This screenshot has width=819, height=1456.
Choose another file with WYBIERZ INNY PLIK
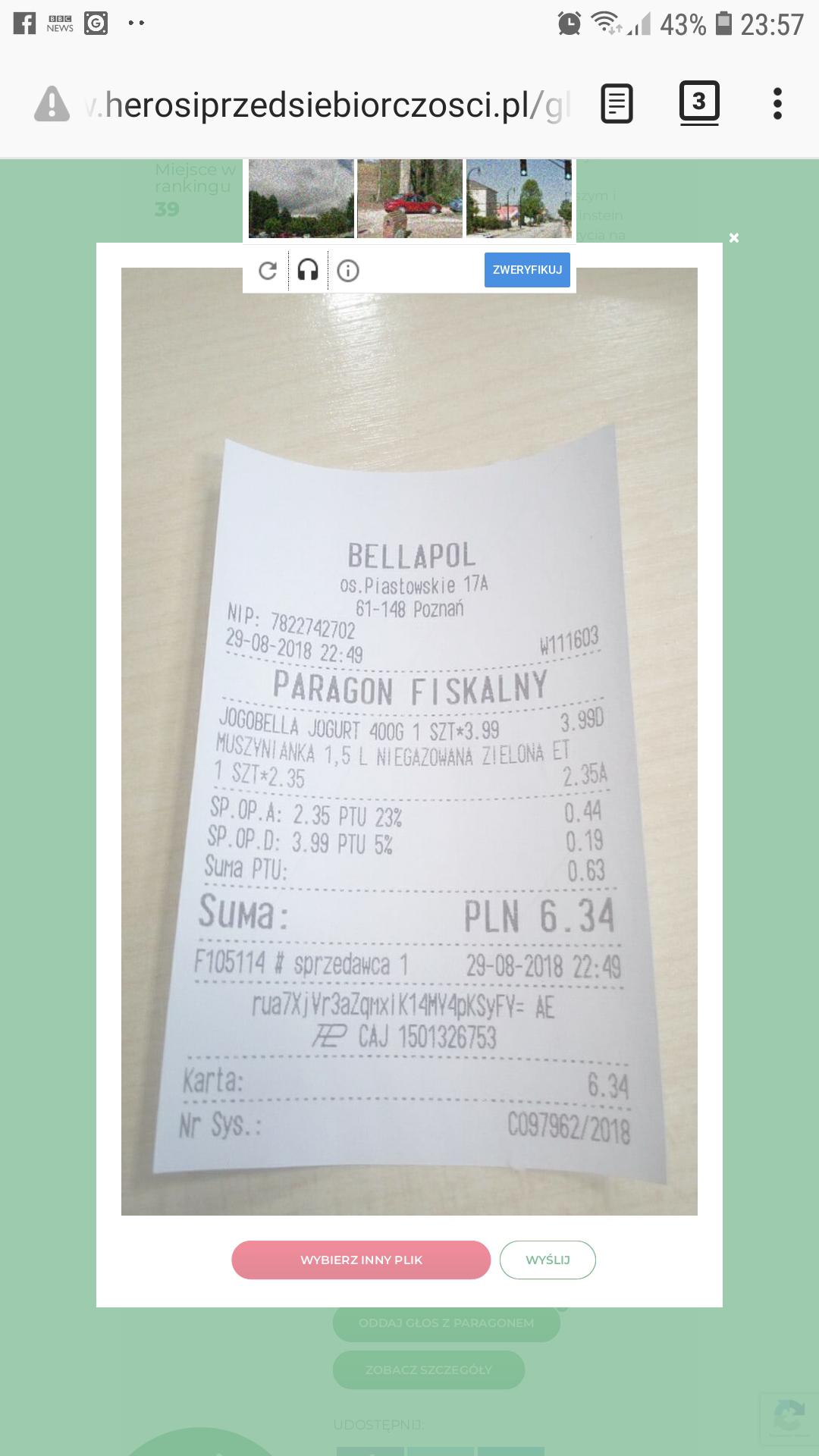point(361,1260)
